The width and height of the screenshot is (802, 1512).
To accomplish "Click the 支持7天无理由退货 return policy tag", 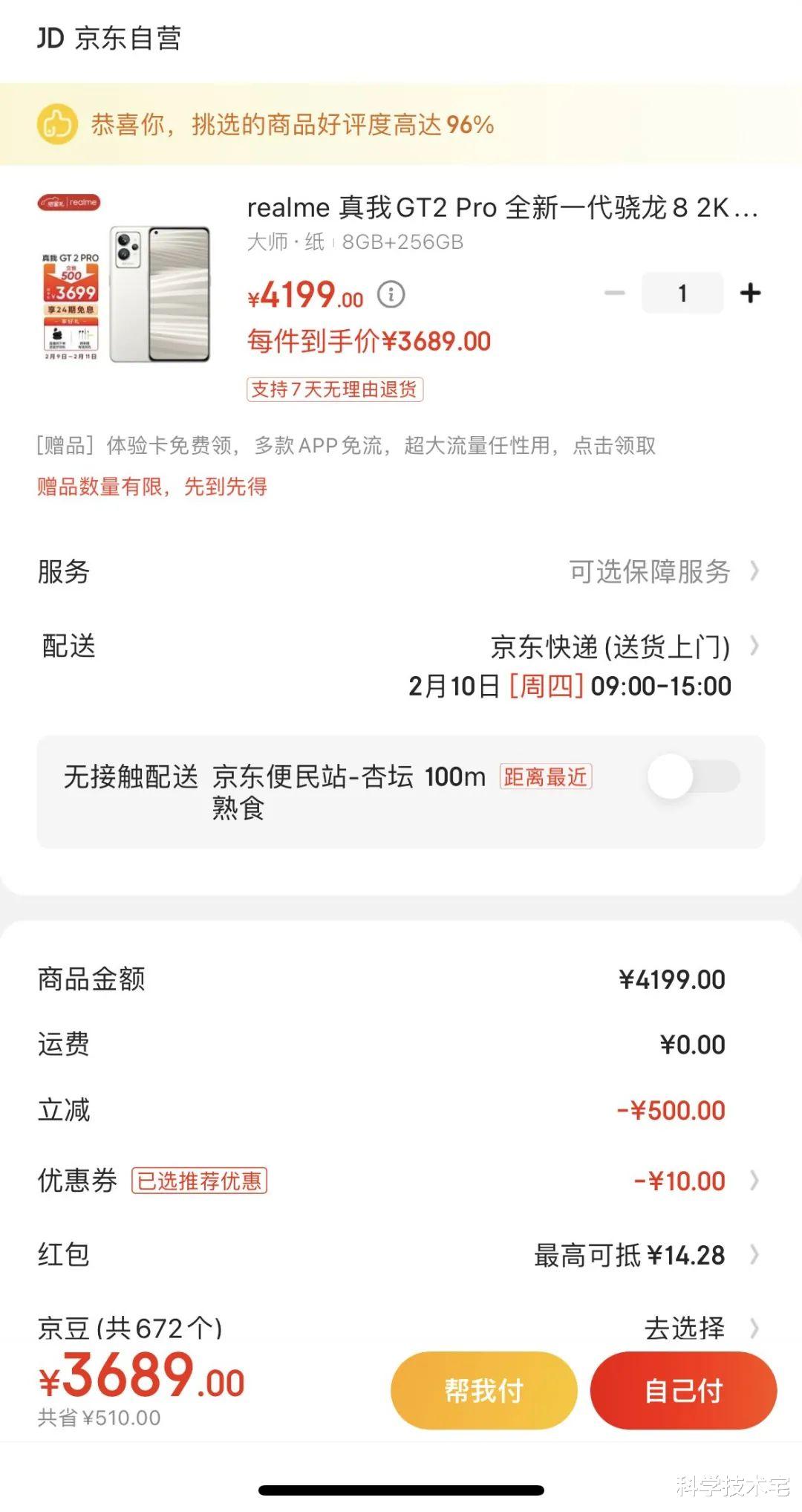I will [x=336, y=389].
